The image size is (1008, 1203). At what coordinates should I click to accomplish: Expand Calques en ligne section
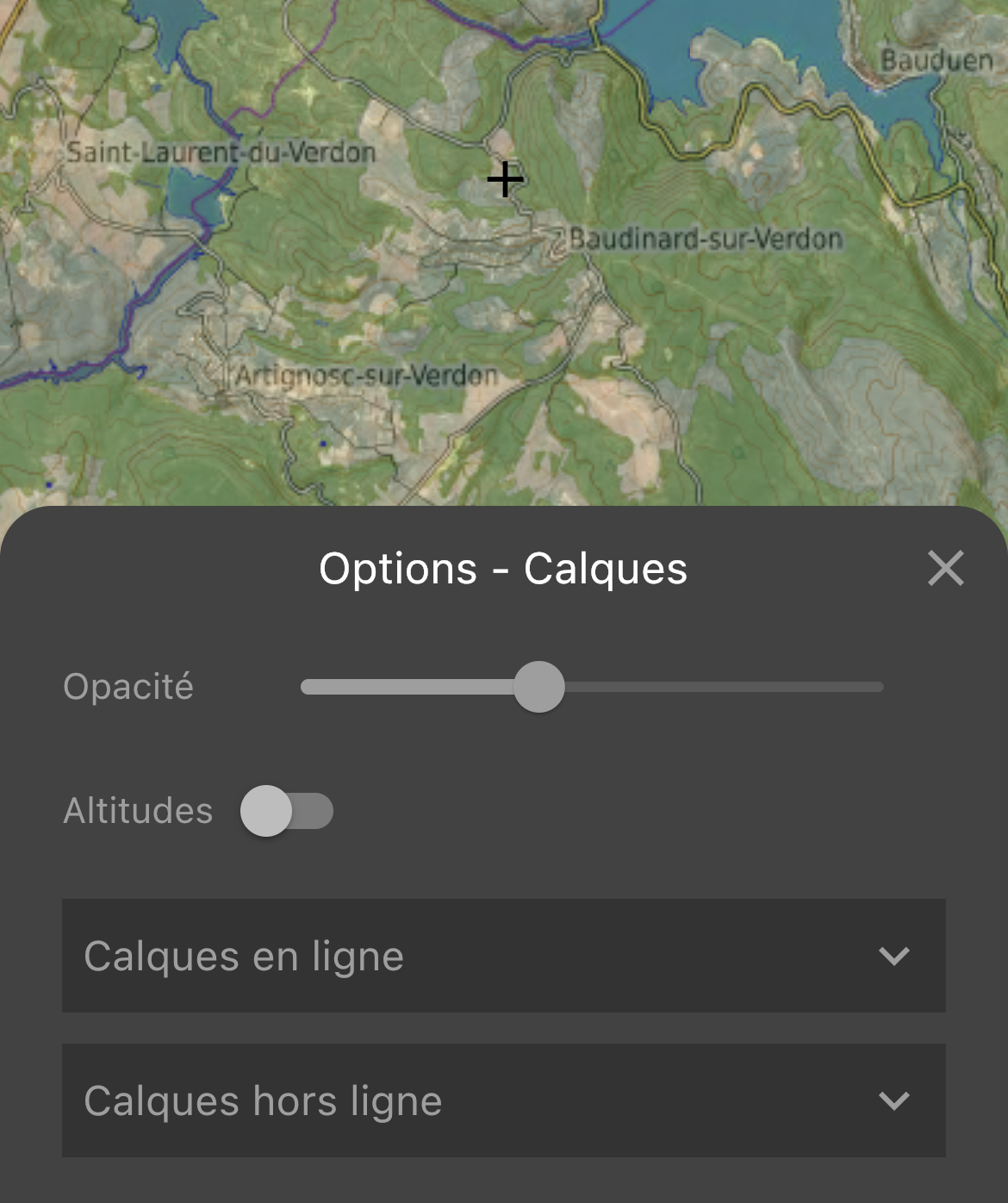tap(503, 956)
